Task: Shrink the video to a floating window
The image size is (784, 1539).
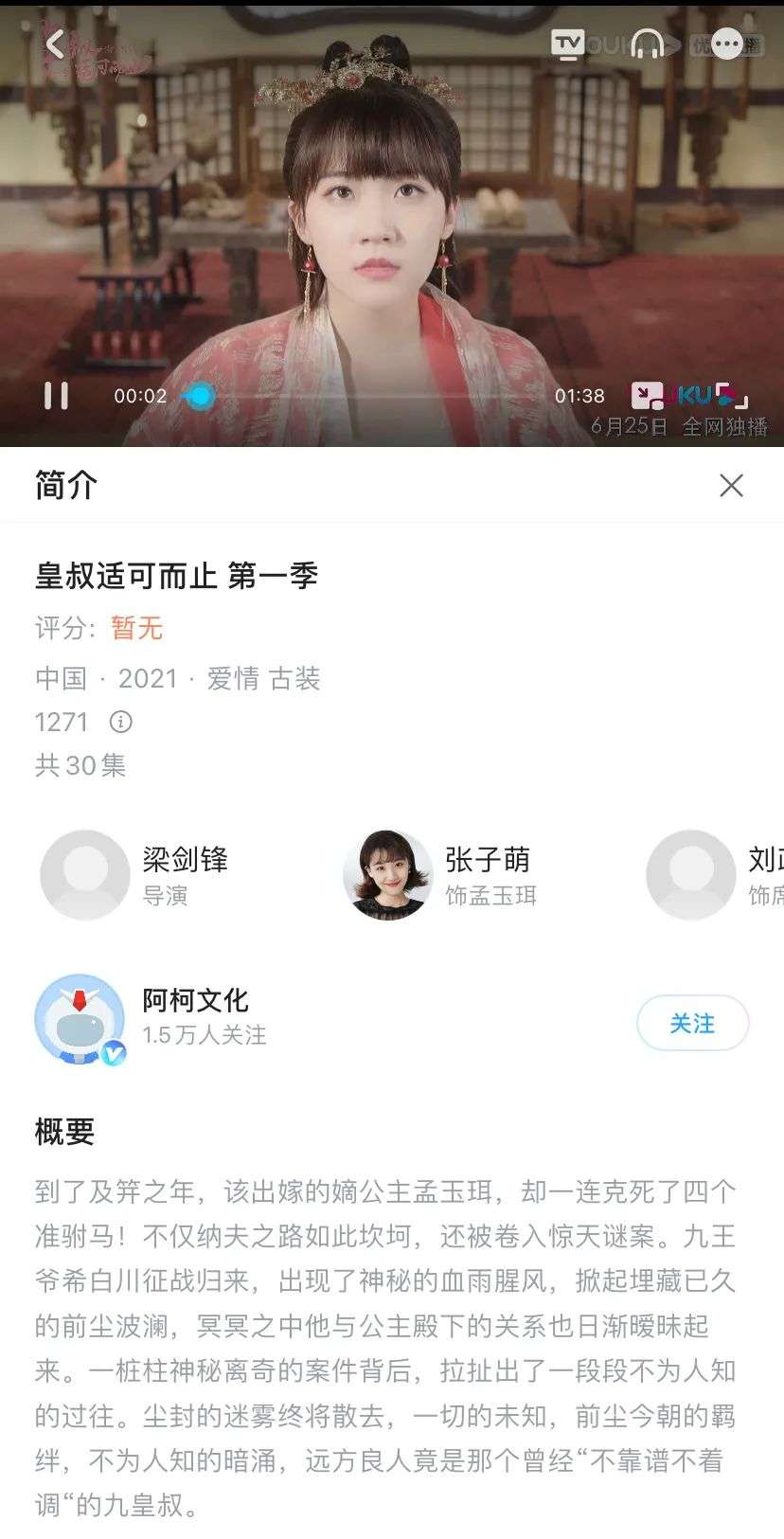Action: 648,395
